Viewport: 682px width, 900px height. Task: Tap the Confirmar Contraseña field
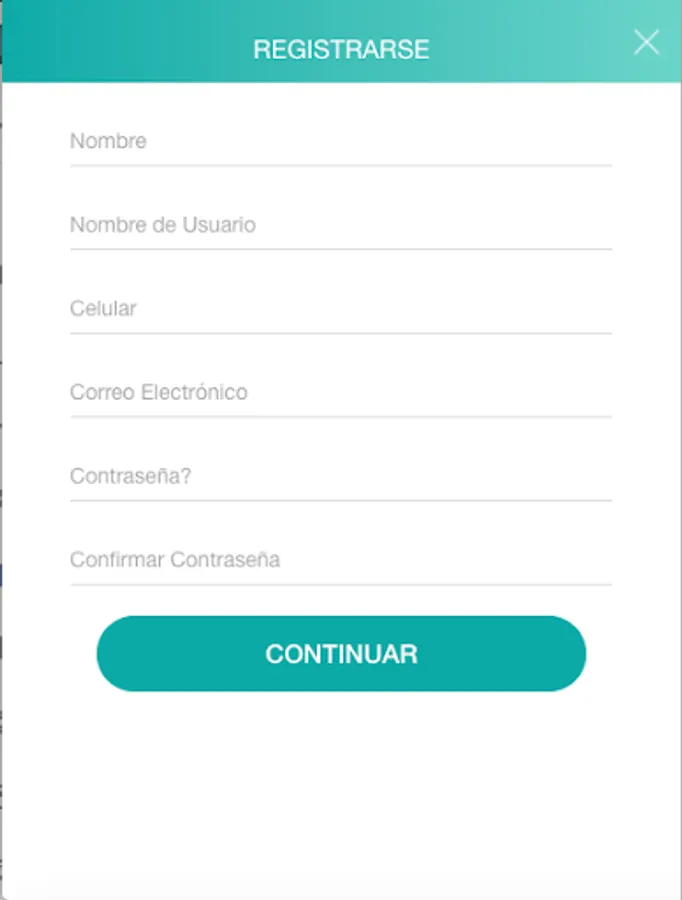tap(340, 560)
